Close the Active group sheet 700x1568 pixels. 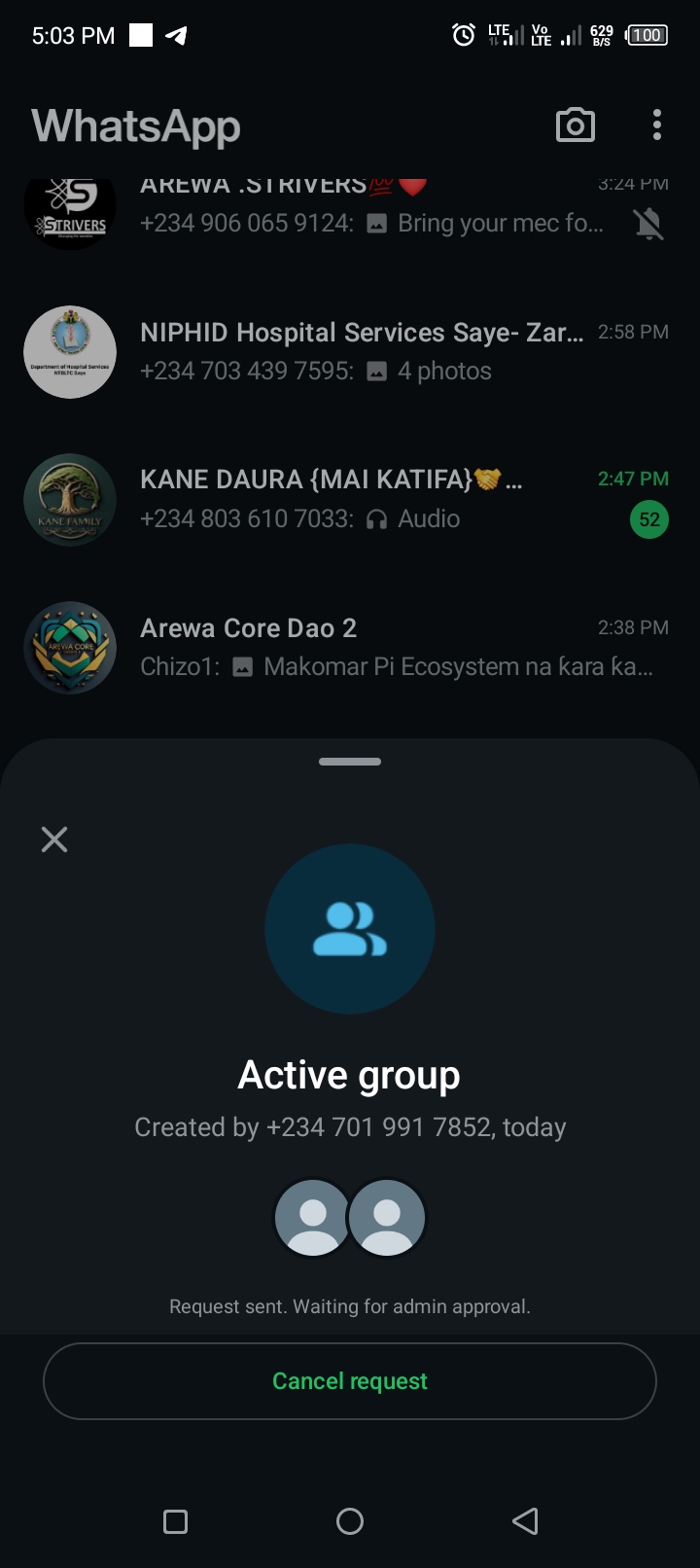click(54, 839)
